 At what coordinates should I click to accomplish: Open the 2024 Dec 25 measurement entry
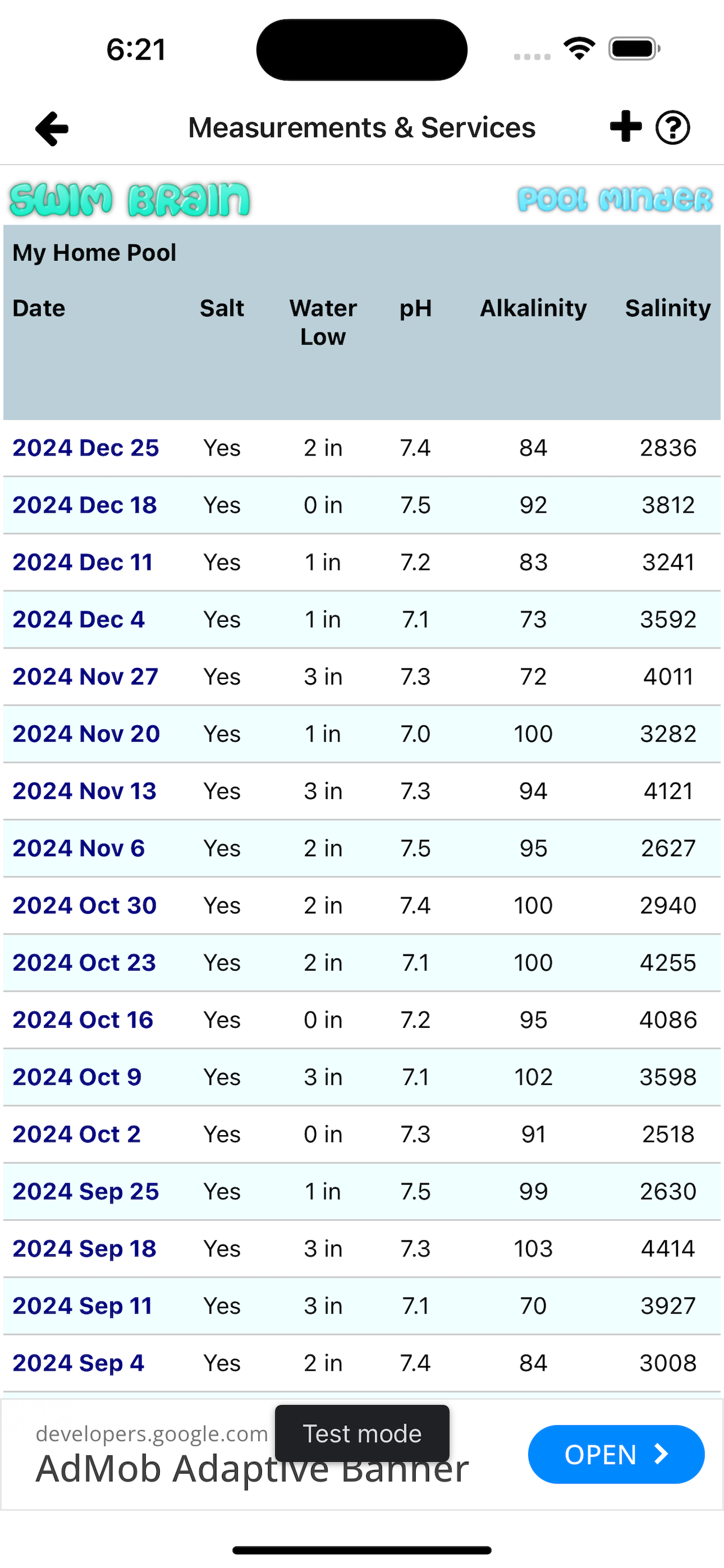tap(86, 448)
